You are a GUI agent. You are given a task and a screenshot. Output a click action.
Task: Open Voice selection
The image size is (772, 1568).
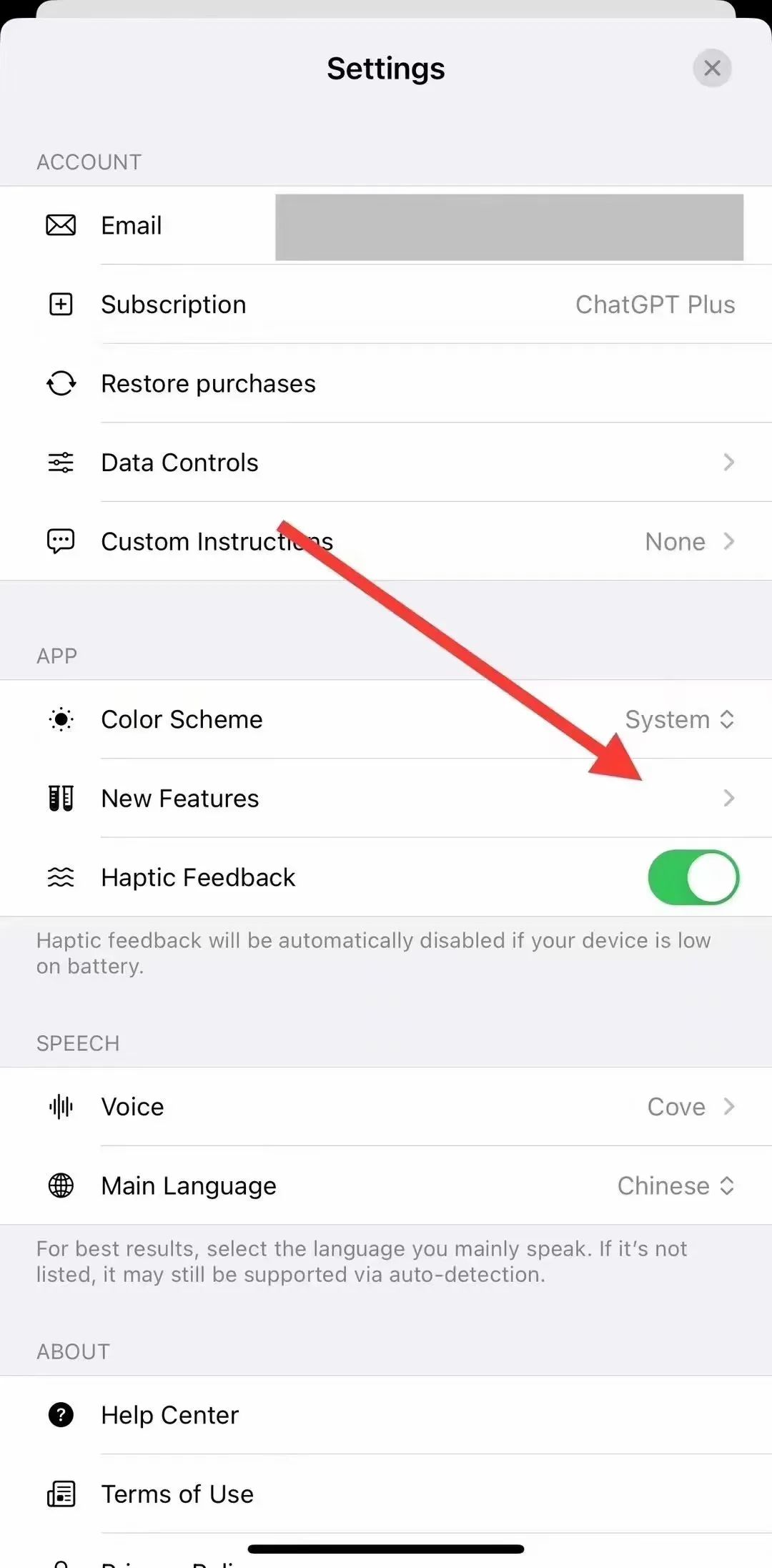[x=386, y=1107]
